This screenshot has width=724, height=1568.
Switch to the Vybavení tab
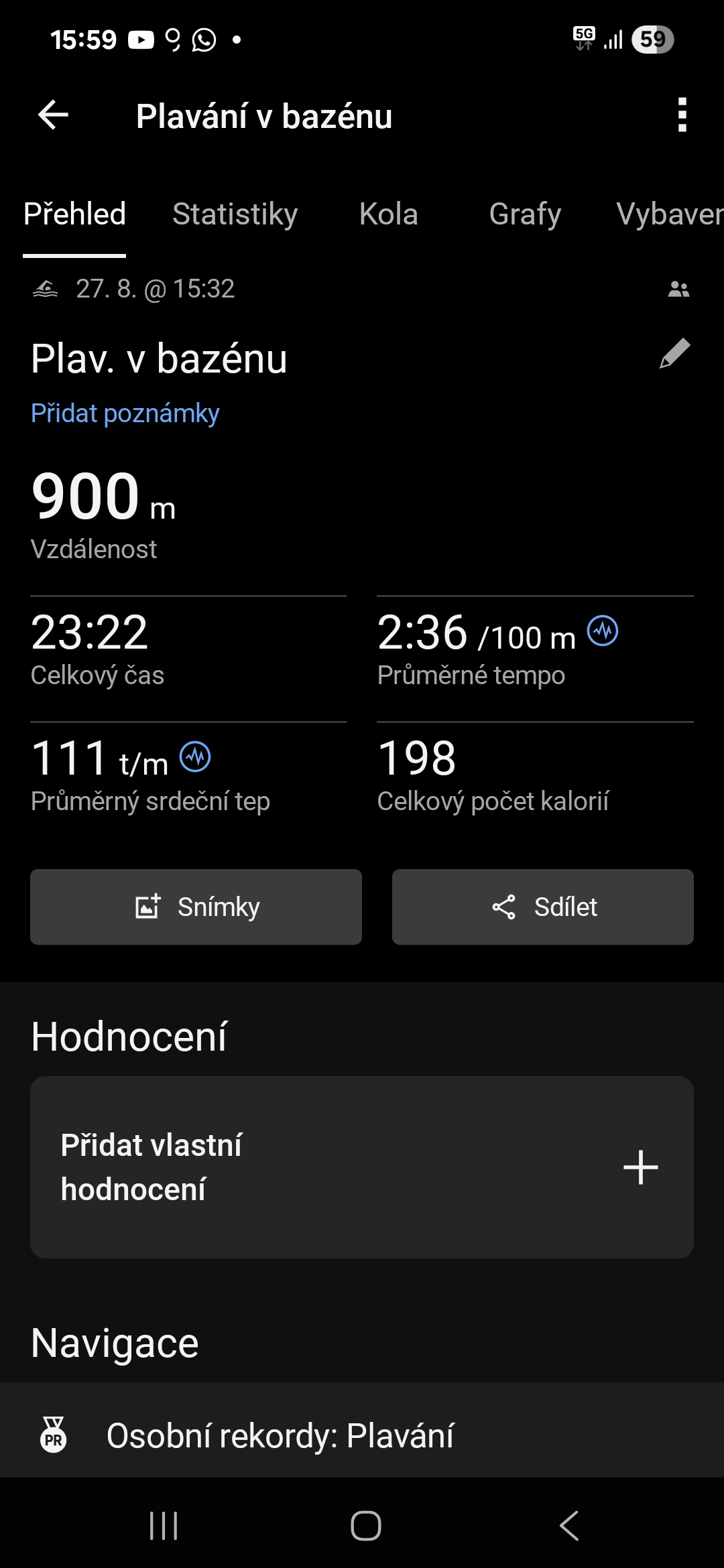(x=669, y=214)
